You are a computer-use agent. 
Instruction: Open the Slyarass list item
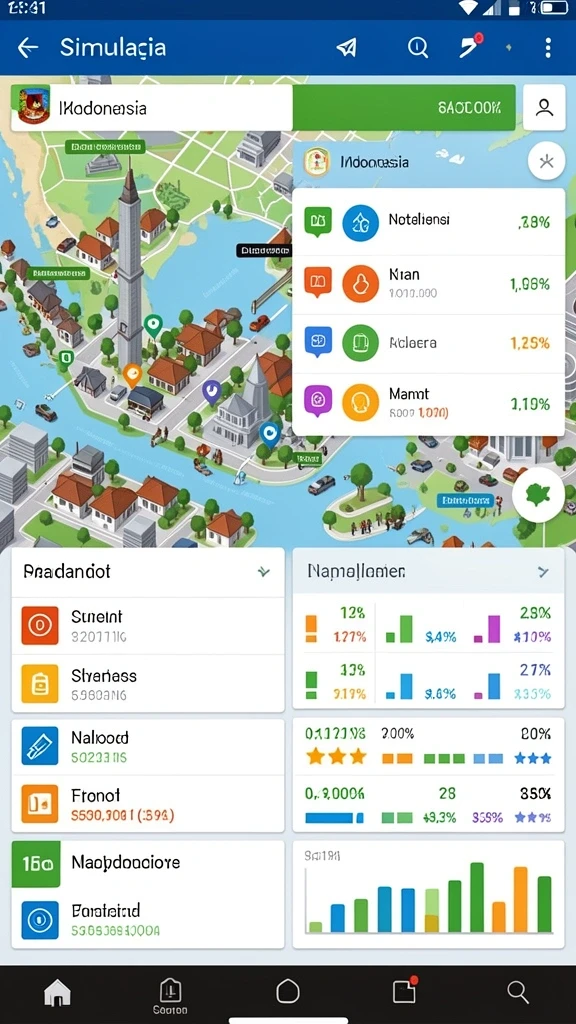pyautogui.click(x=148, y=684)
